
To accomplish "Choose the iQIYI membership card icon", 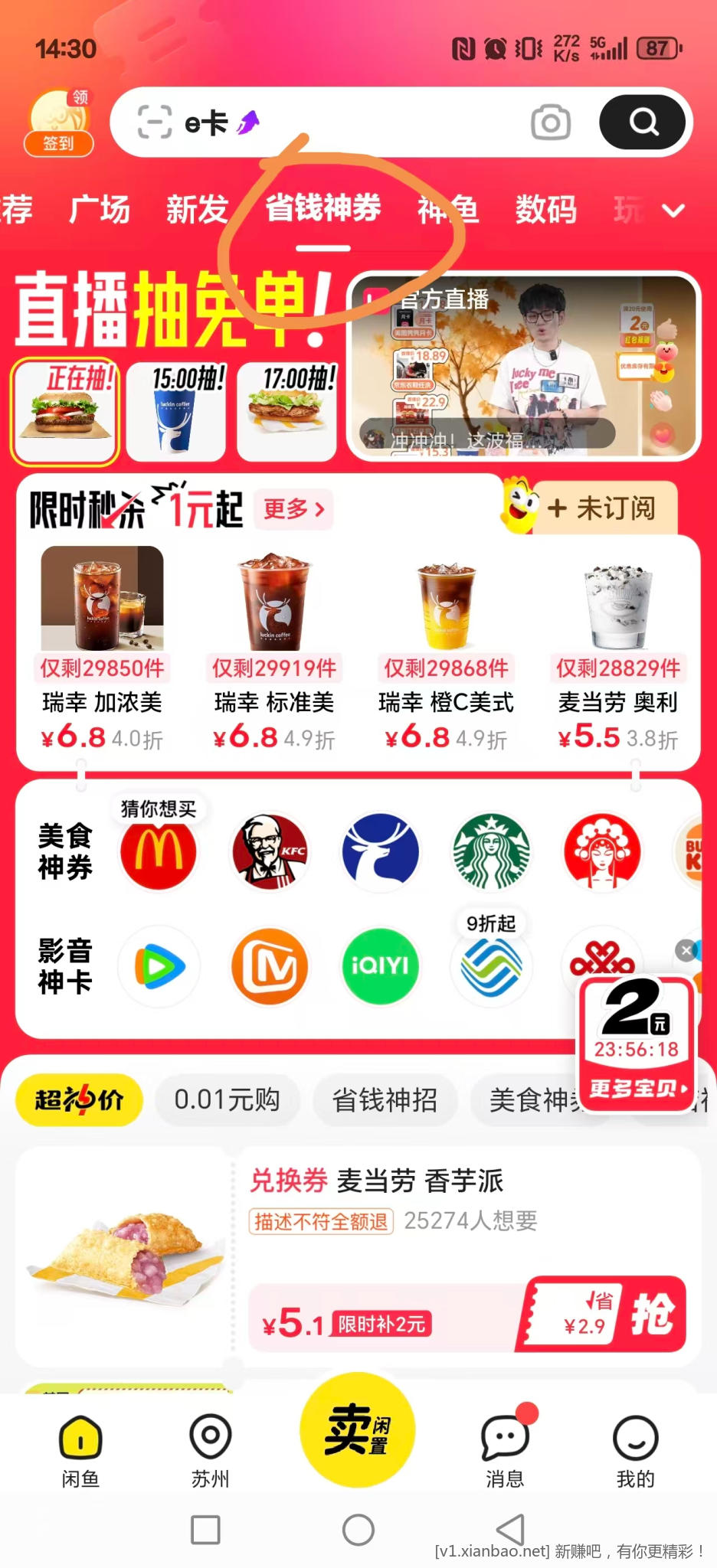I will [380, 966].
